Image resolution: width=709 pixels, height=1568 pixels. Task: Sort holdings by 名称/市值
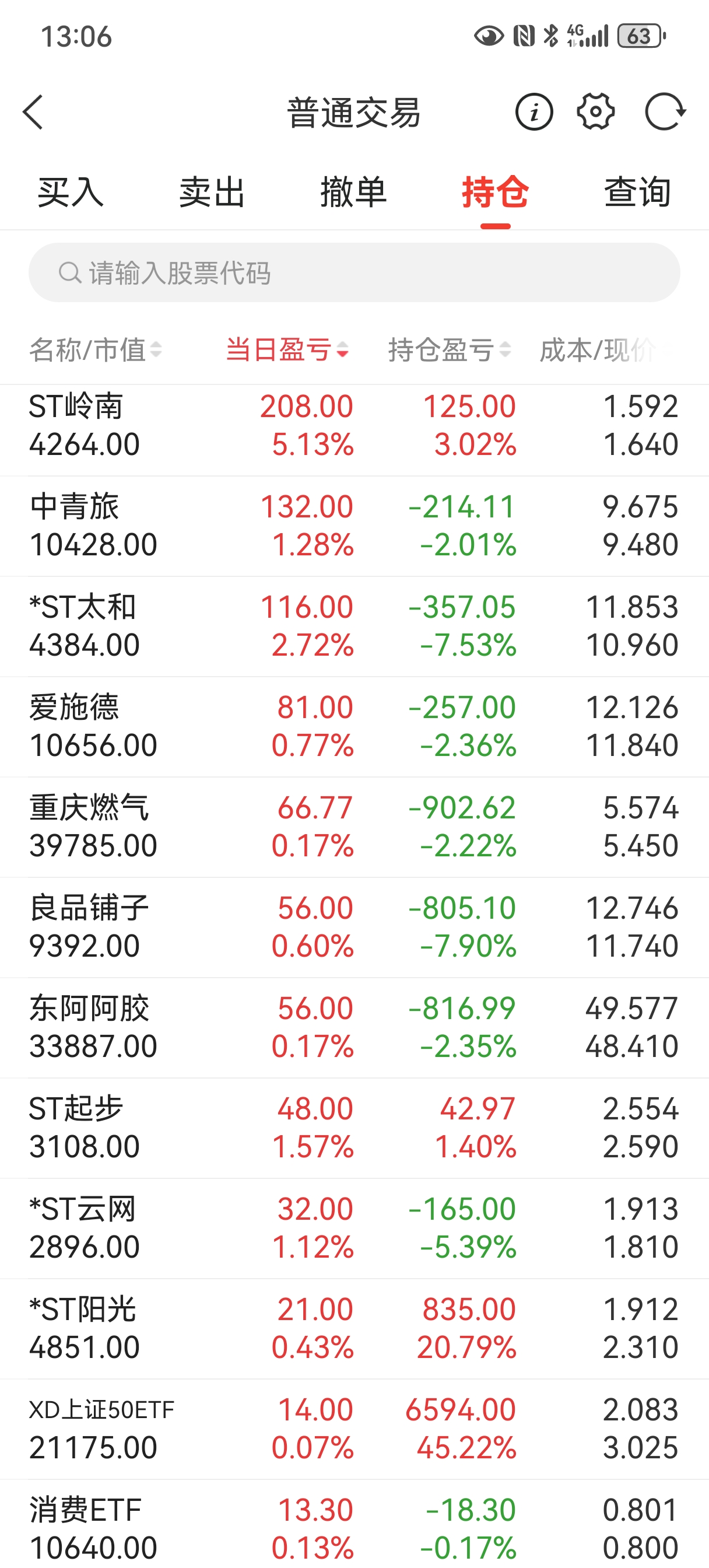coord(96,350)
